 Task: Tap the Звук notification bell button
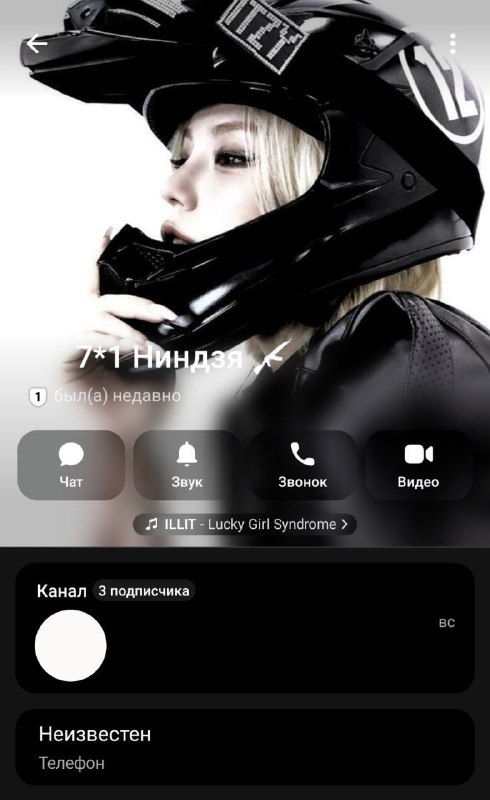click(187, 465)
